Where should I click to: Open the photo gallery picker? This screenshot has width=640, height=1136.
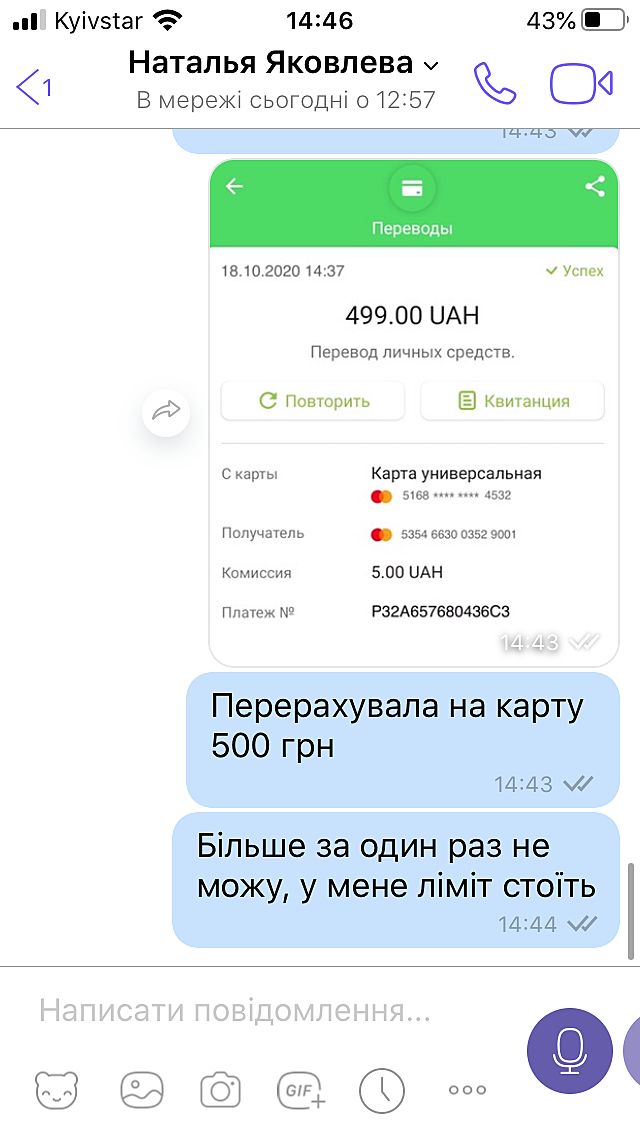coord(141,1089)
